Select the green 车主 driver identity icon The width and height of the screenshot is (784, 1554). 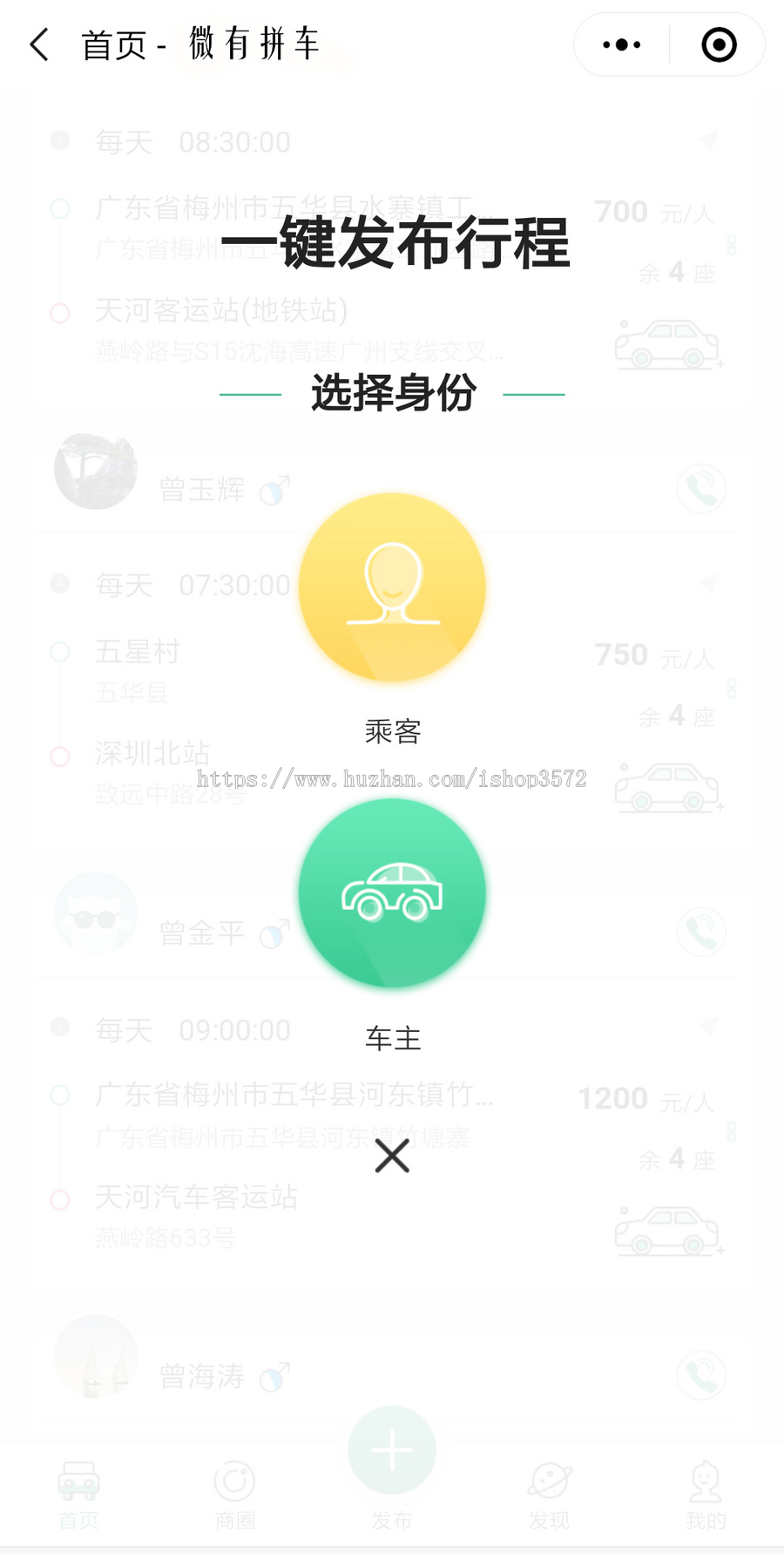click(392, 893)
